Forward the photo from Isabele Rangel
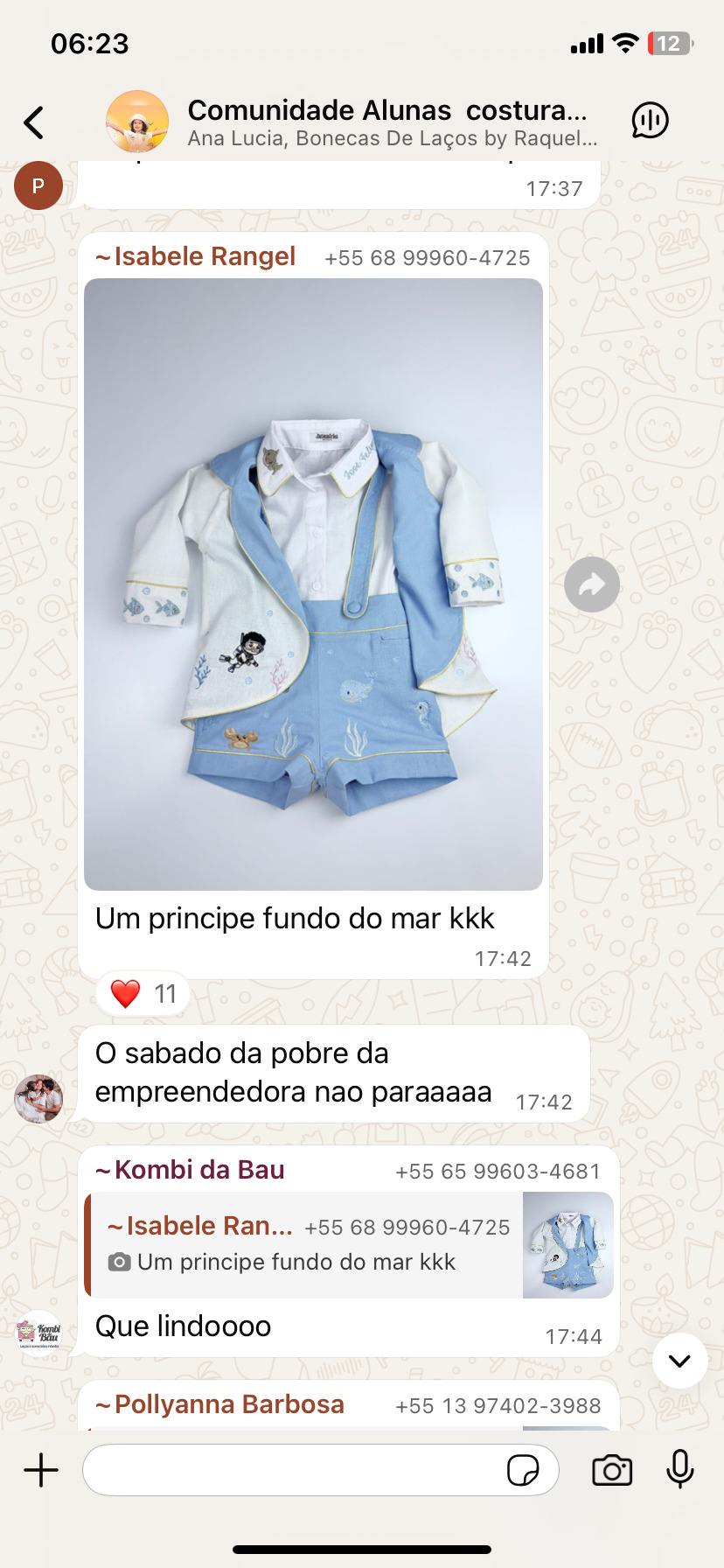 (592, 584)
